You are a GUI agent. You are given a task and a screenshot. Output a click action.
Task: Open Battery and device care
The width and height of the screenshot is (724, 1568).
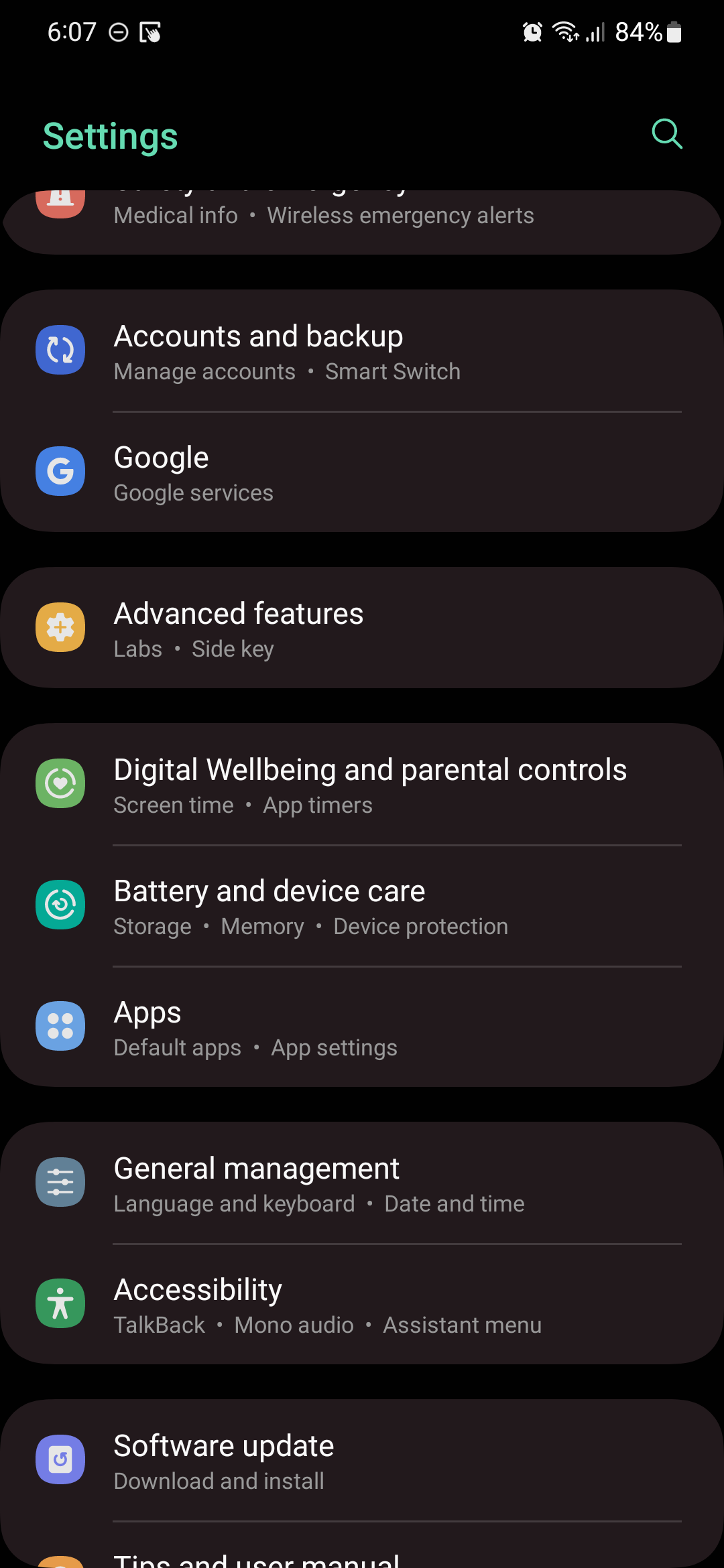click(x=362, y=906)
